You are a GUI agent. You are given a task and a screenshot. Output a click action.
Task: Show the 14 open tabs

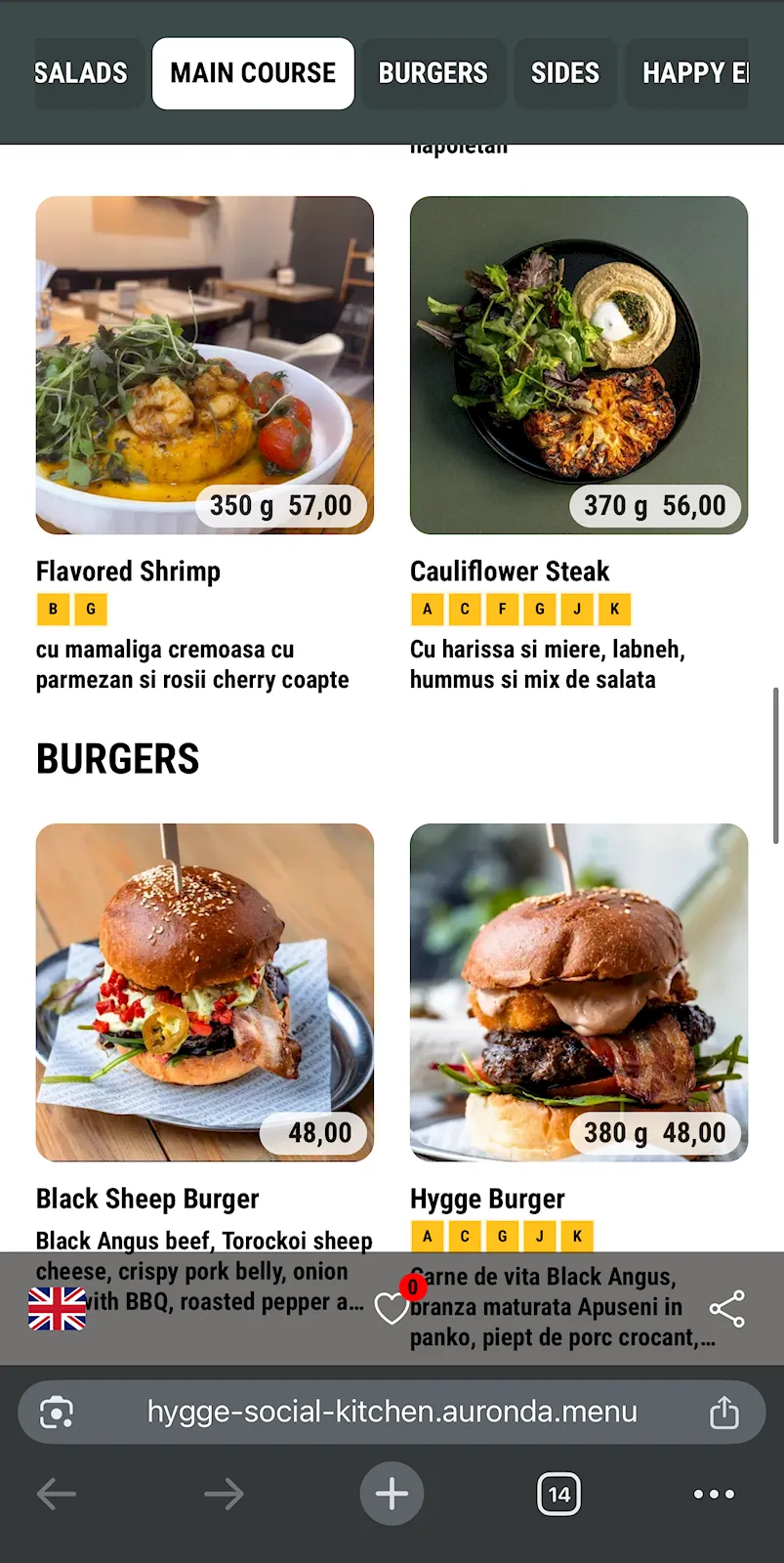coord(558,1494)
